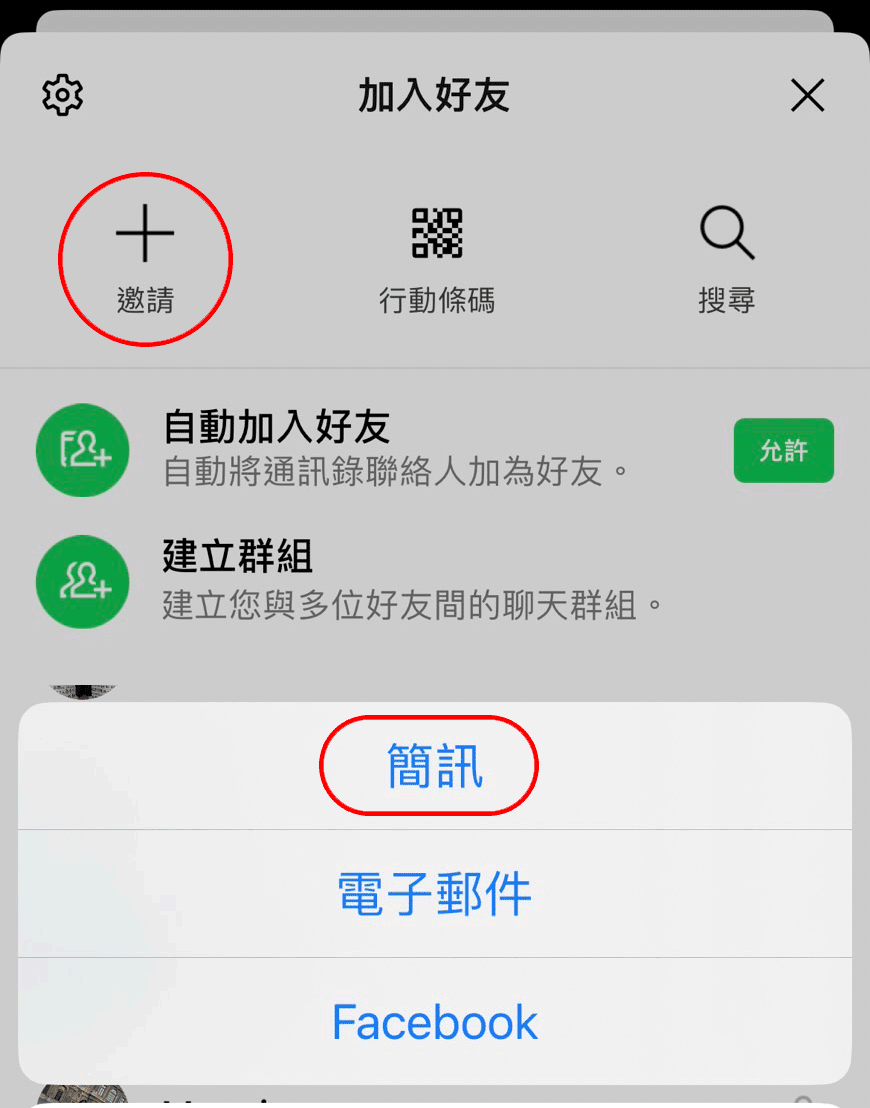Image resolution: width=870 pixels, height=1108 pixels.
Task: Open the settings gear icon
Action: point(63,96)
